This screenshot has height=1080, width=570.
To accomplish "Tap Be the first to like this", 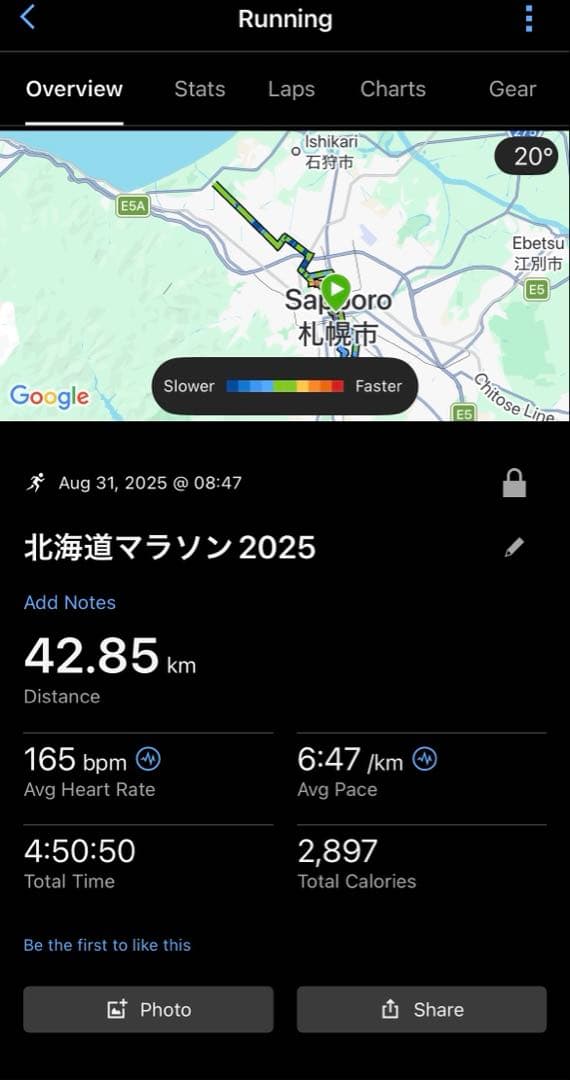I will 107,945.
